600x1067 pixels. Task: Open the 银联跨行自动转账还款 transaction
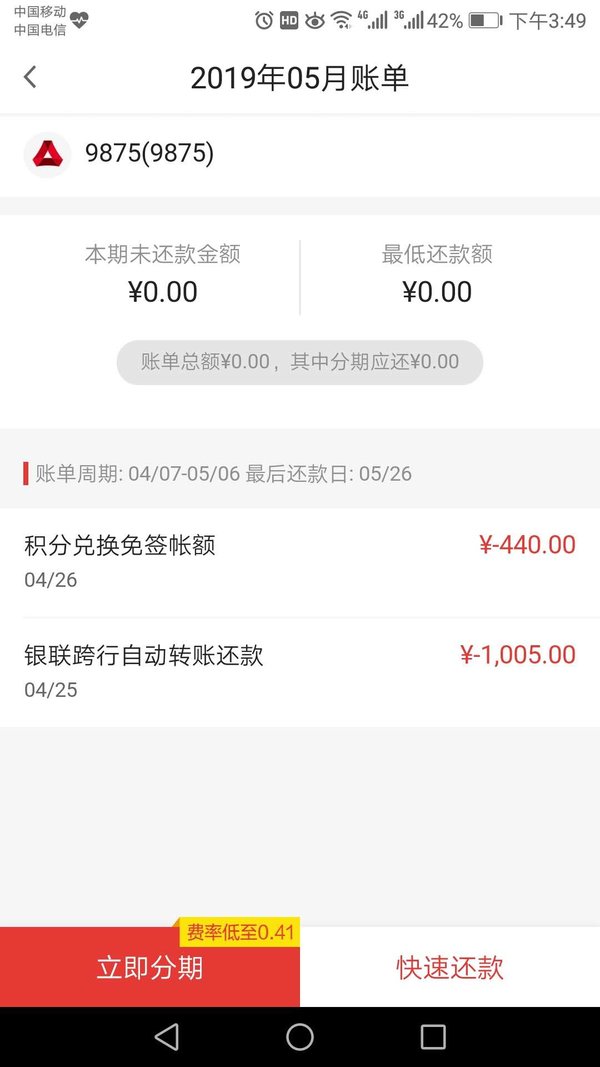(x=300, y=672)
